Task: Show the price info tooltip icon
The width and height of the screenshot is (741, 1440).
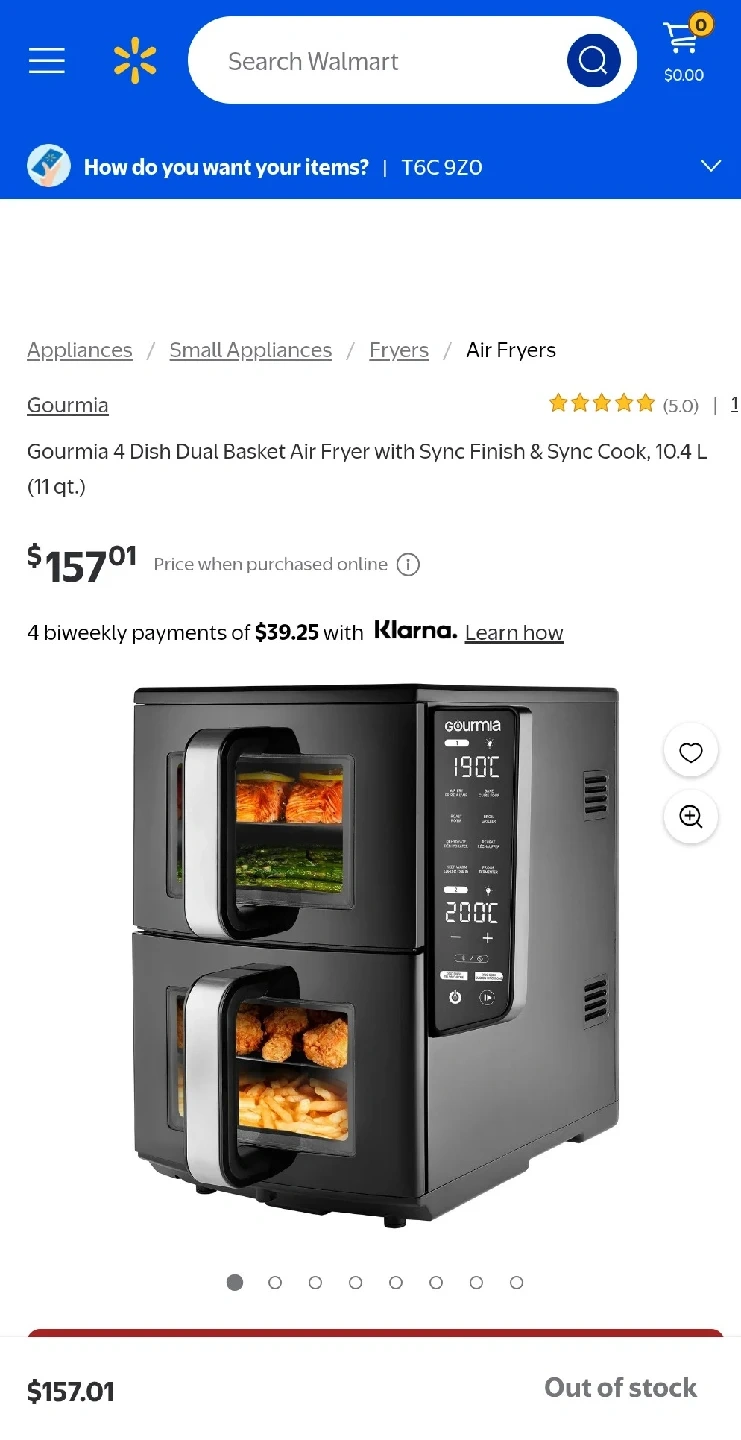Action: click(x=408, y=565)
